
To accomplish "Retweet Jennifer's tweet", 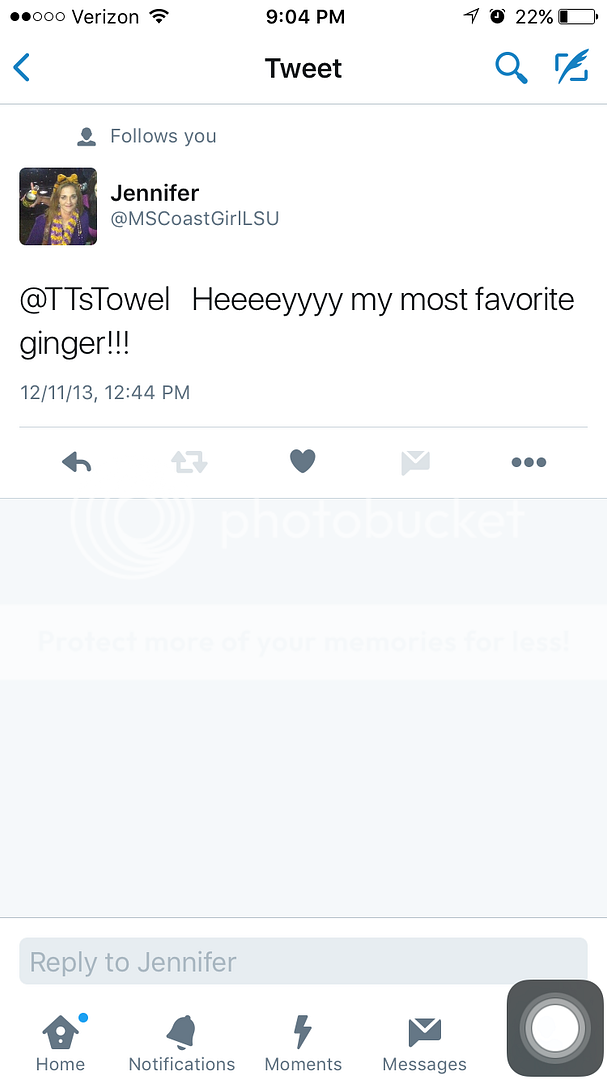I will point(189,462).
